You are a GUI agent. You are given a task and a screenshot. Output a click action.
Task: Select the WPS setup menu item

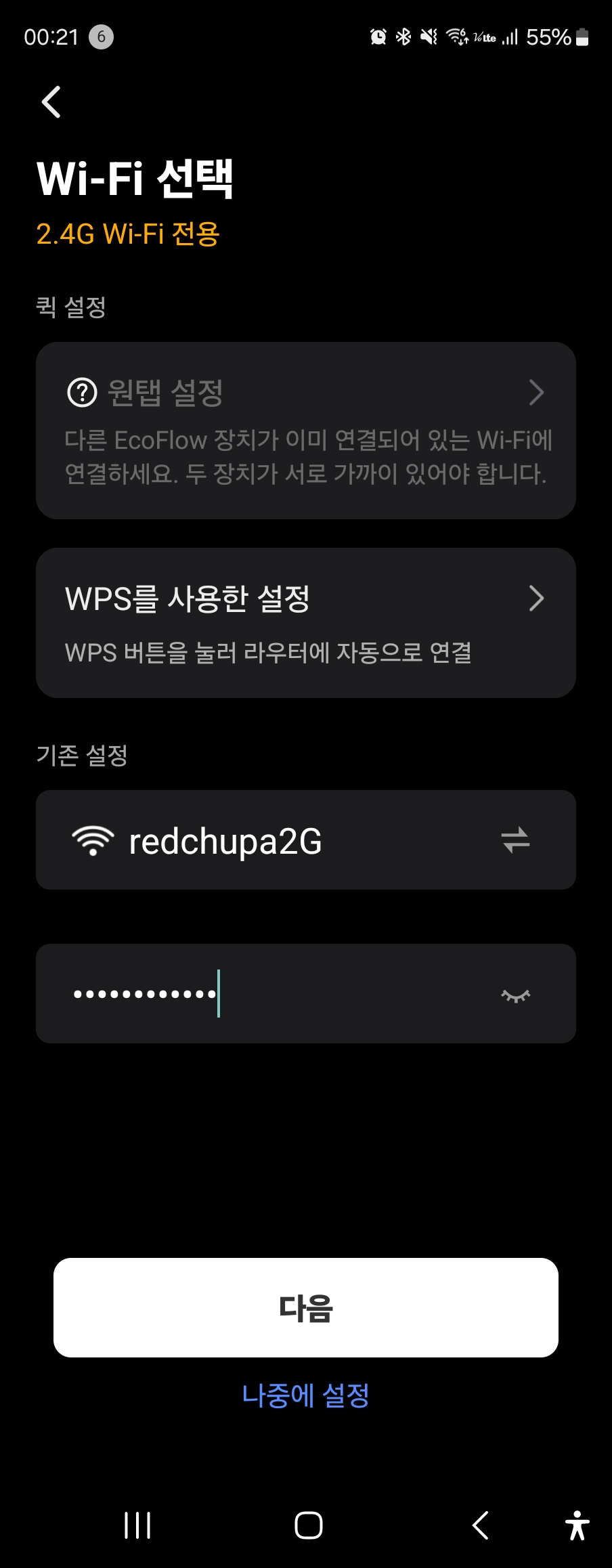pos(305,622)
